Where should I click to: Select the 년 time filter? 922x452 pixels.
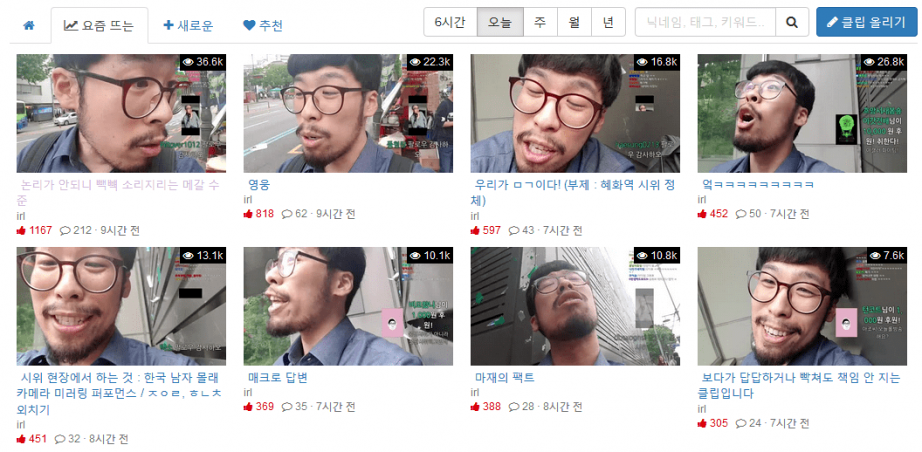pos(608,22)
